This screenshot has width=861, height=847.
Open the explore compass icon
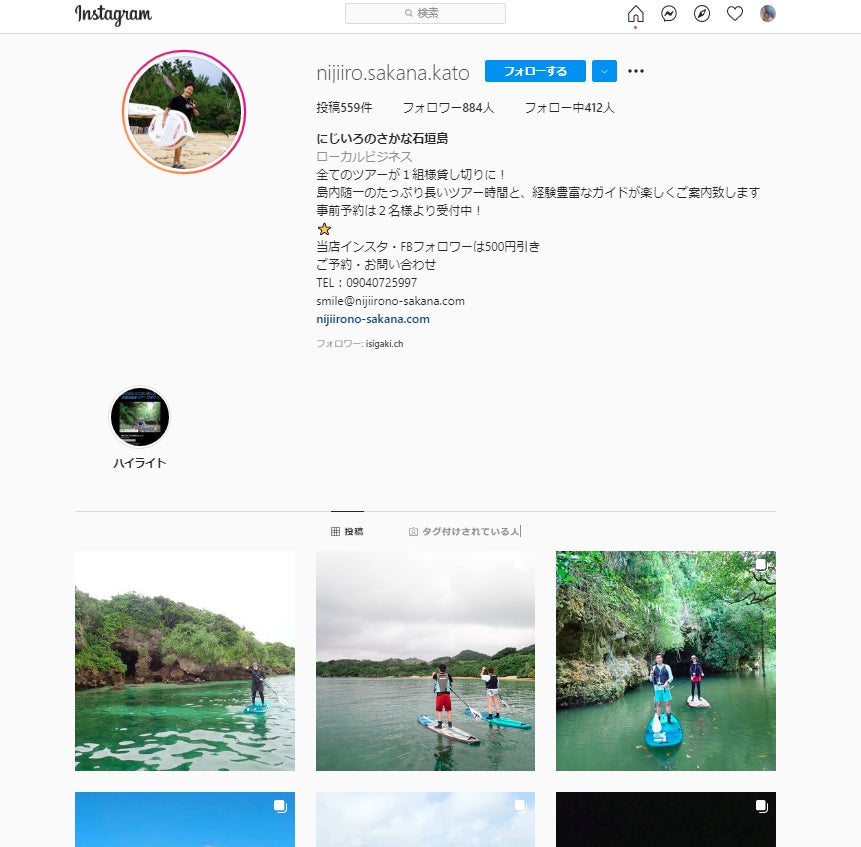click(x=702, y=14)
